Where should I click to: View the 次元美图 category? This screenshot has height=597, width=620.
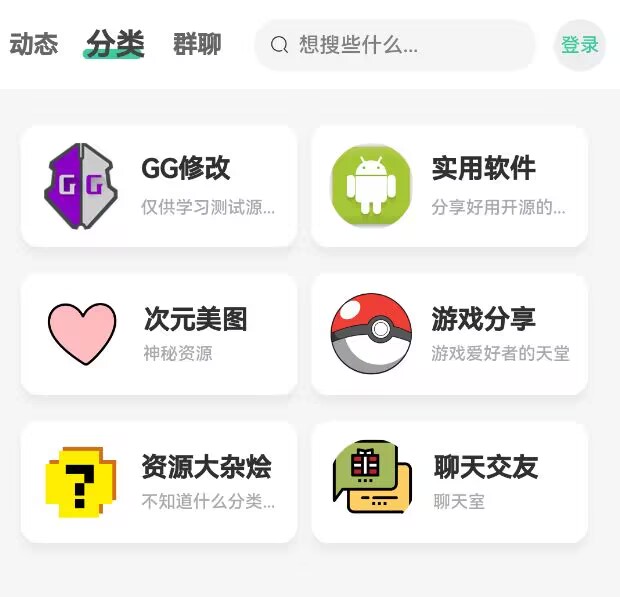(159, 334)
